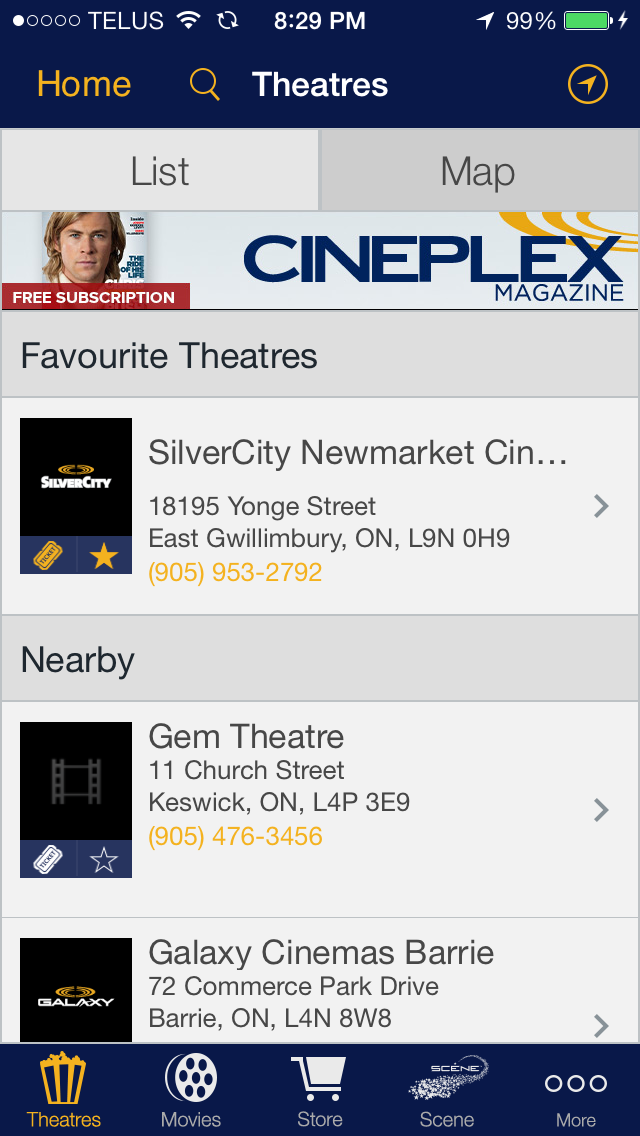The width and height of the screenshot is (640, 1136).
Task: Open the Store tab
Action: pos(320,1090)
